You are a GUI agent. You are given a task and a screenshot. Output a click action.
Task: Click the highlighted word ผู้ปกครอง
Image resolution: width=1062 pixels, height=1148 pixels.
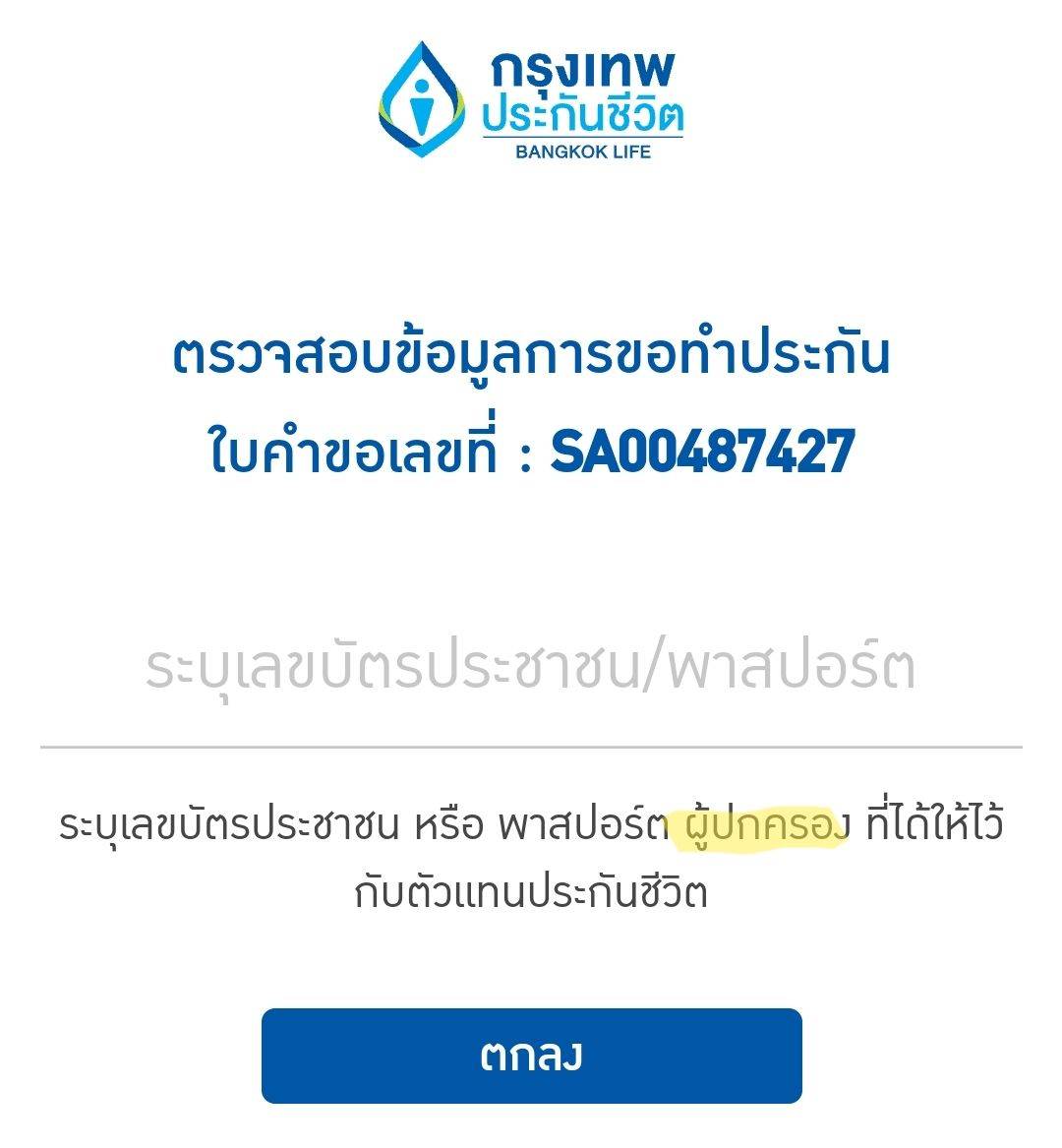coord(767,826)
